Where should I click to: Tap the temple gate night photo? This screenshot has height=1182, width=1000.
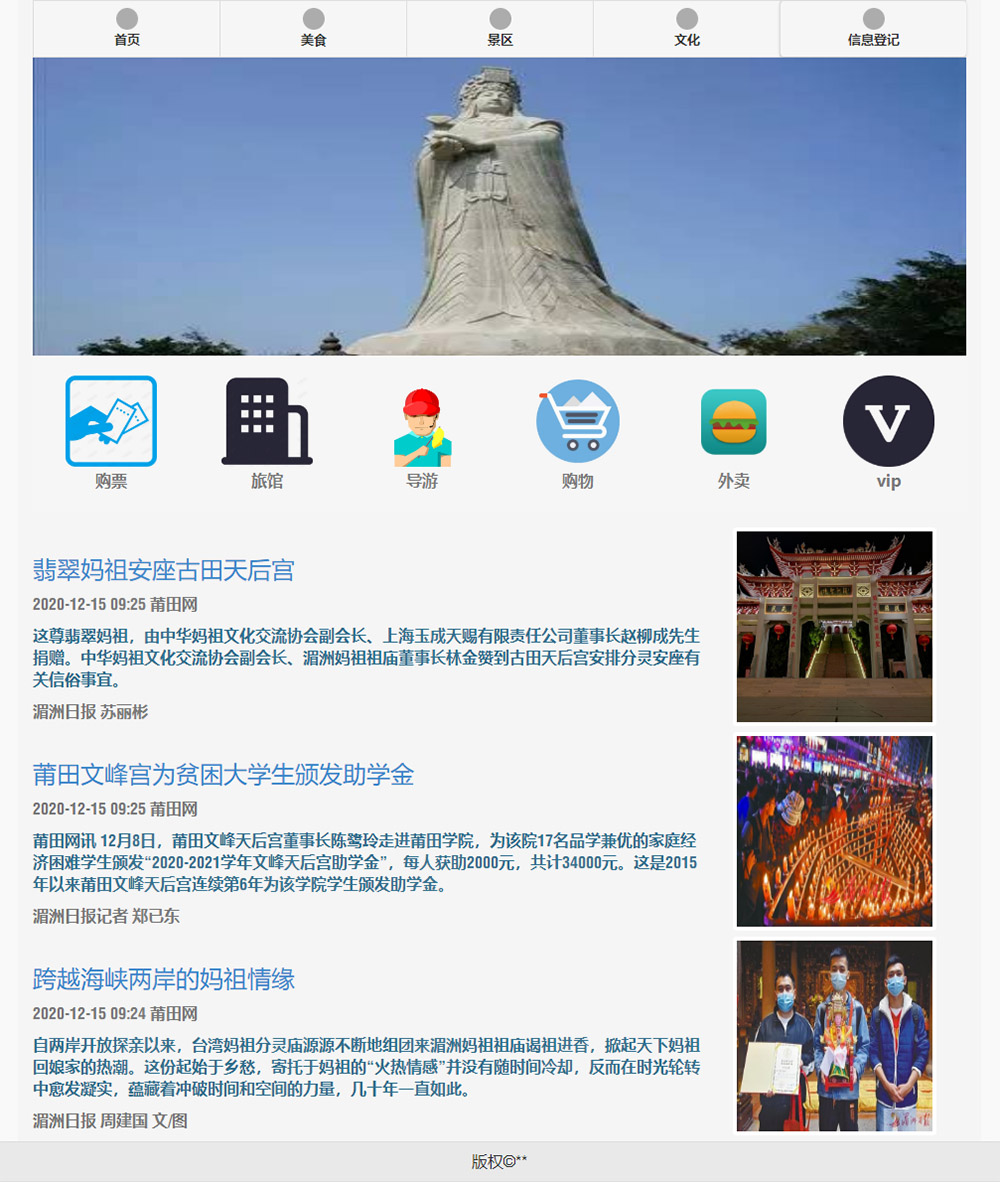coord(834,626)
